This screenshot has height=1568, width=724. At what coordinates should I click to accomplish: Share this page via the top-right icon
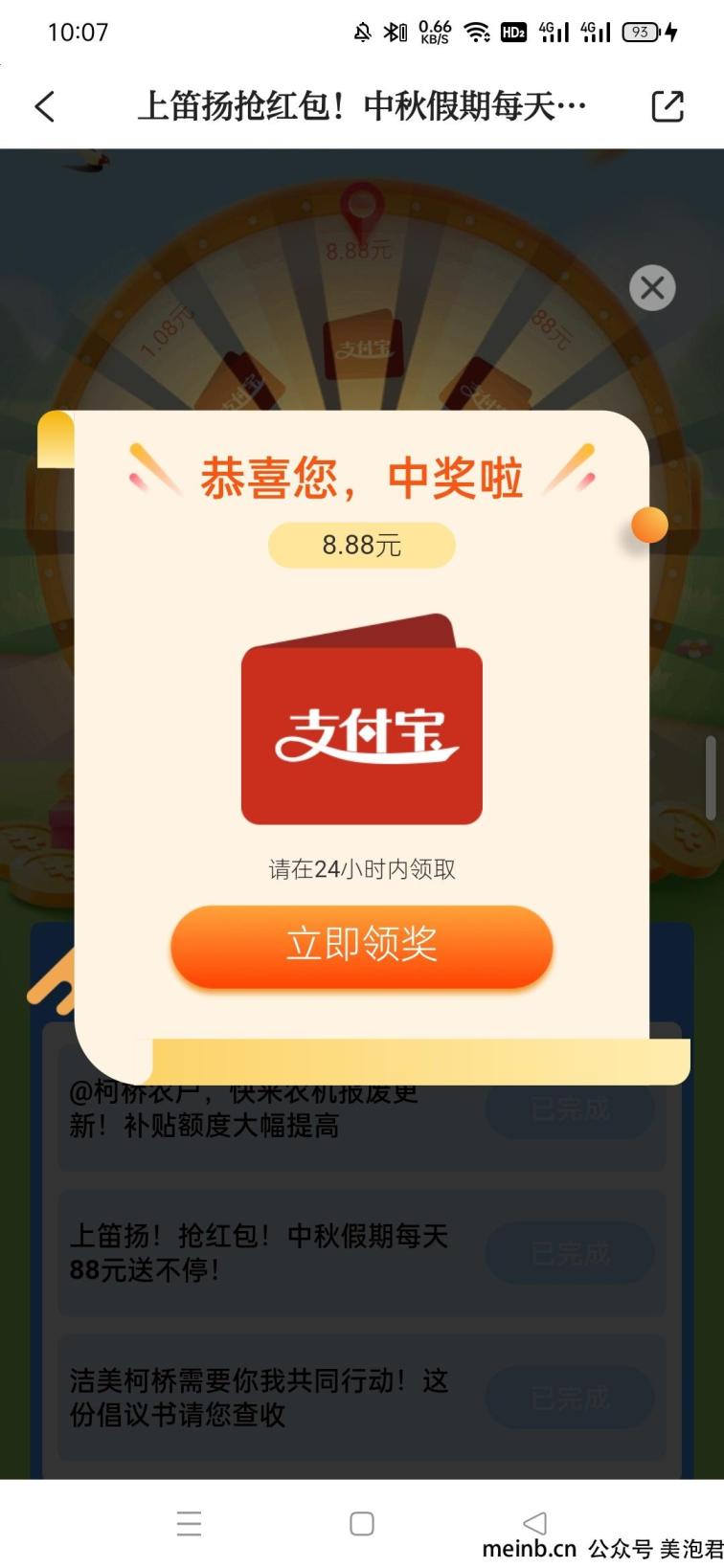click(667, 106)
